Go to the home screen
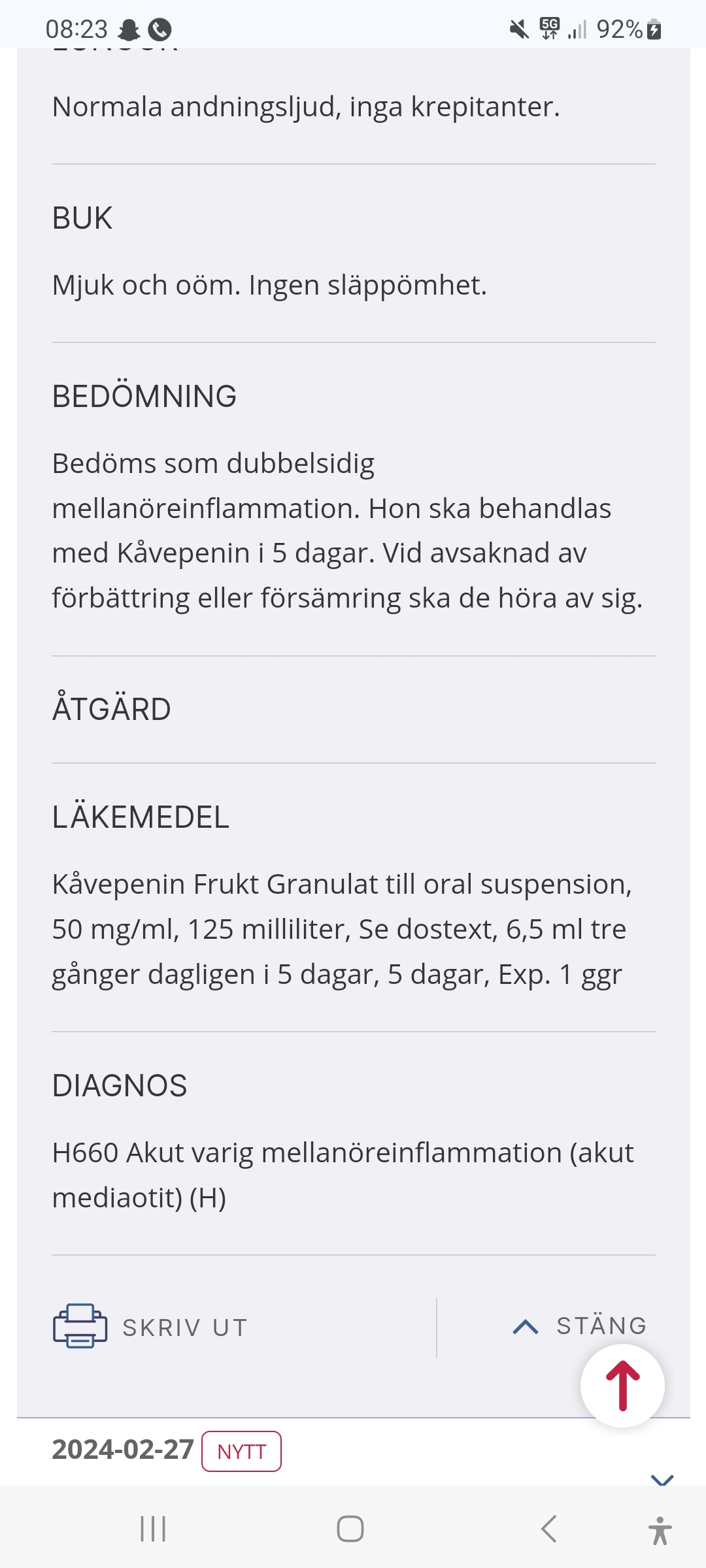The height and width of the screenshot is (1568, 706). [x=350, y=1529]
